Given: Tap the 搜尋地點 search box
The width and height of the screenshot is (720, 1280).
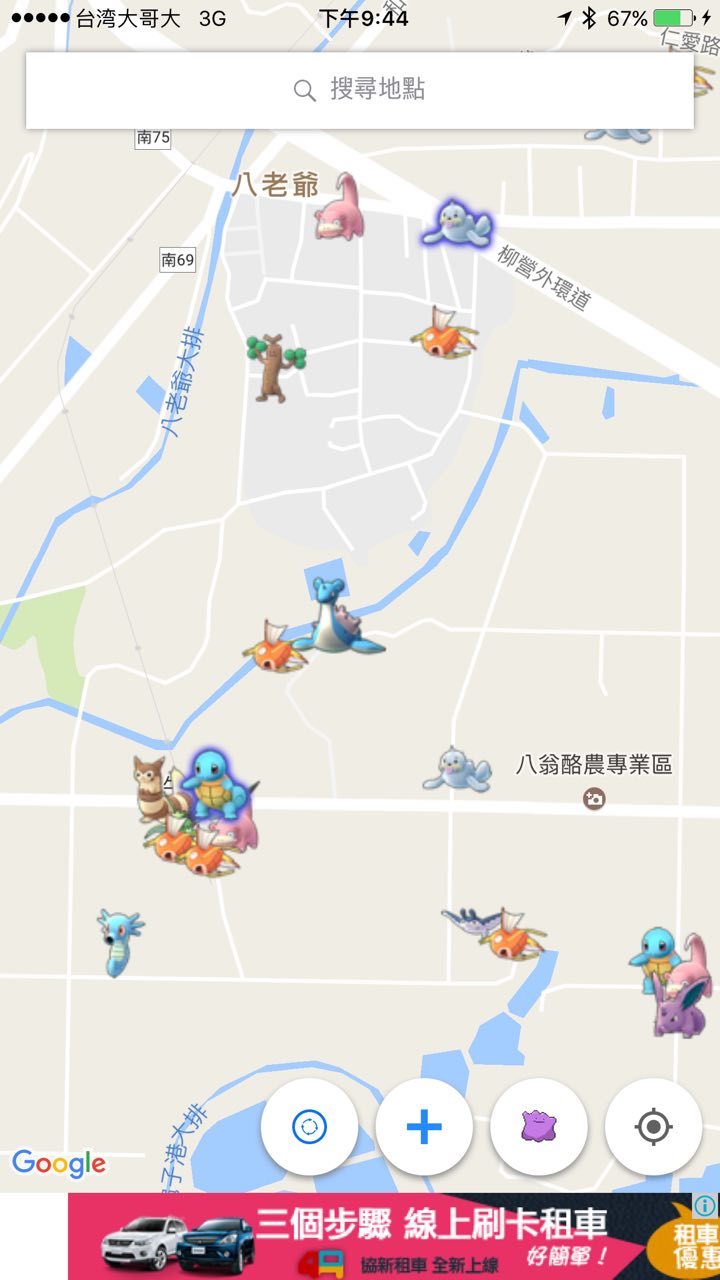Looking at the screenshot, I should click(x=360, y=90).
